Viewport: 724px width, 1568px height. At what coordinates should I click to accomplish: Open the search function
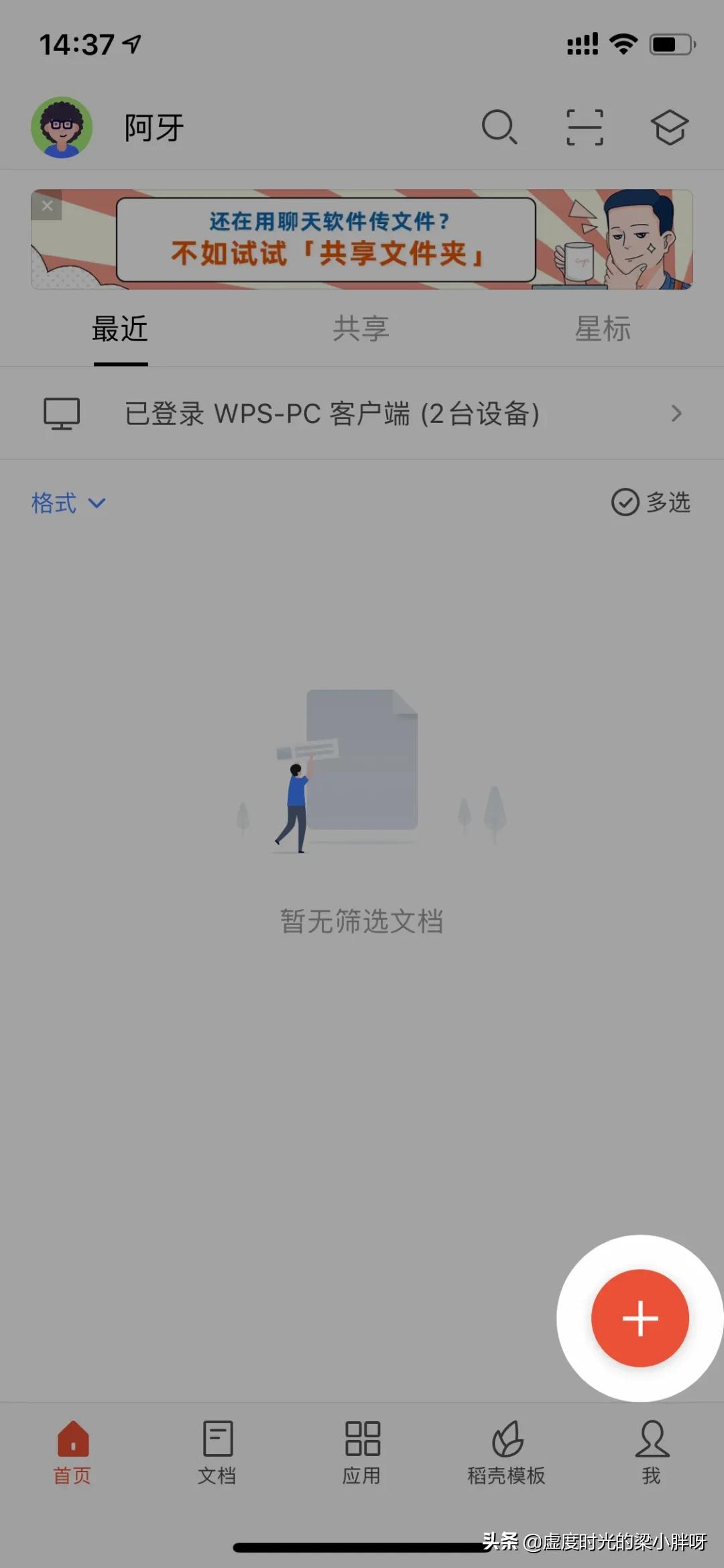click(x=499, y=127)
